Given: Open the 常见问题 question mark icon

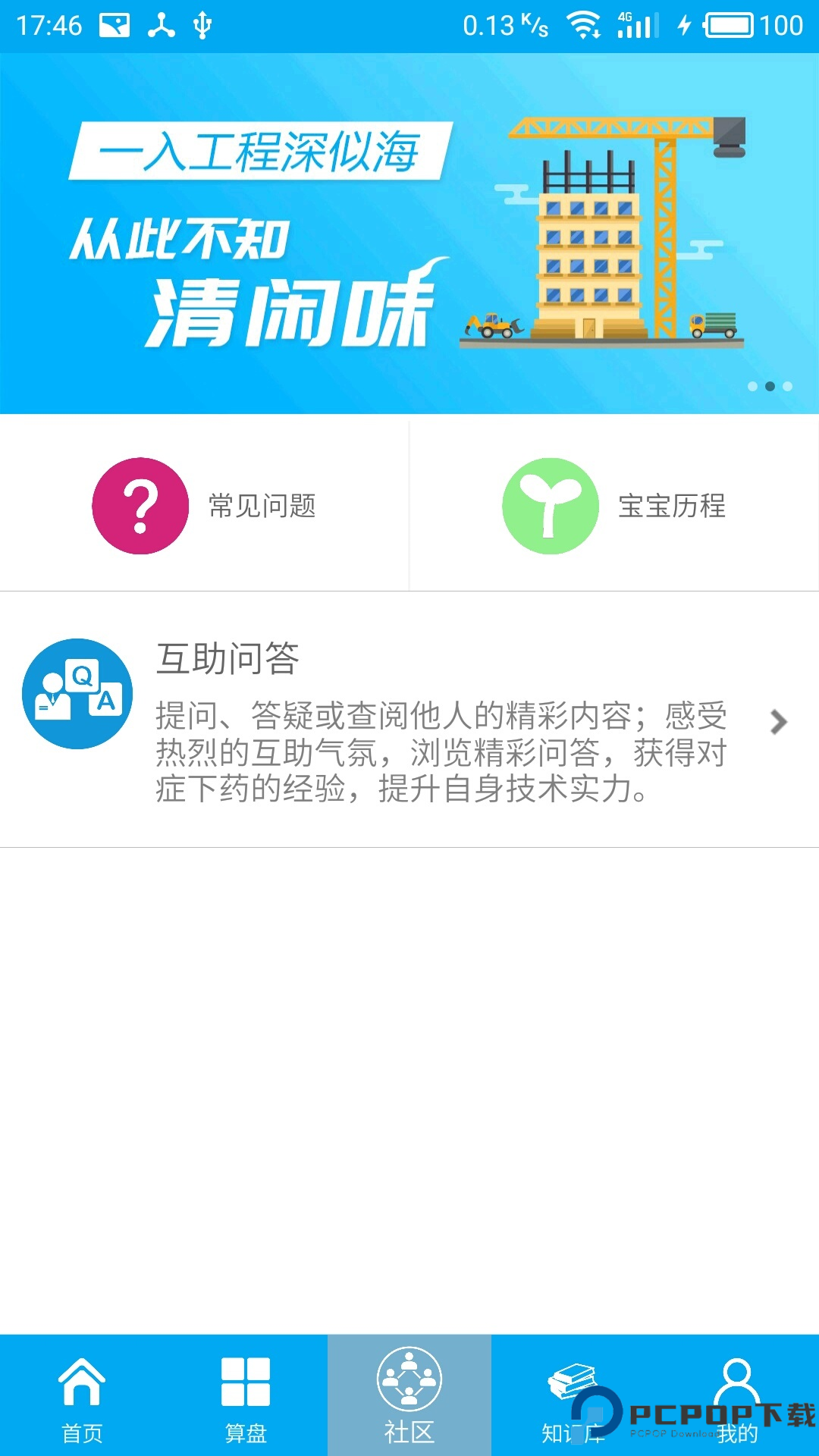Looking at the screenshot, I should pyautogui.click(x=140, y=505).
